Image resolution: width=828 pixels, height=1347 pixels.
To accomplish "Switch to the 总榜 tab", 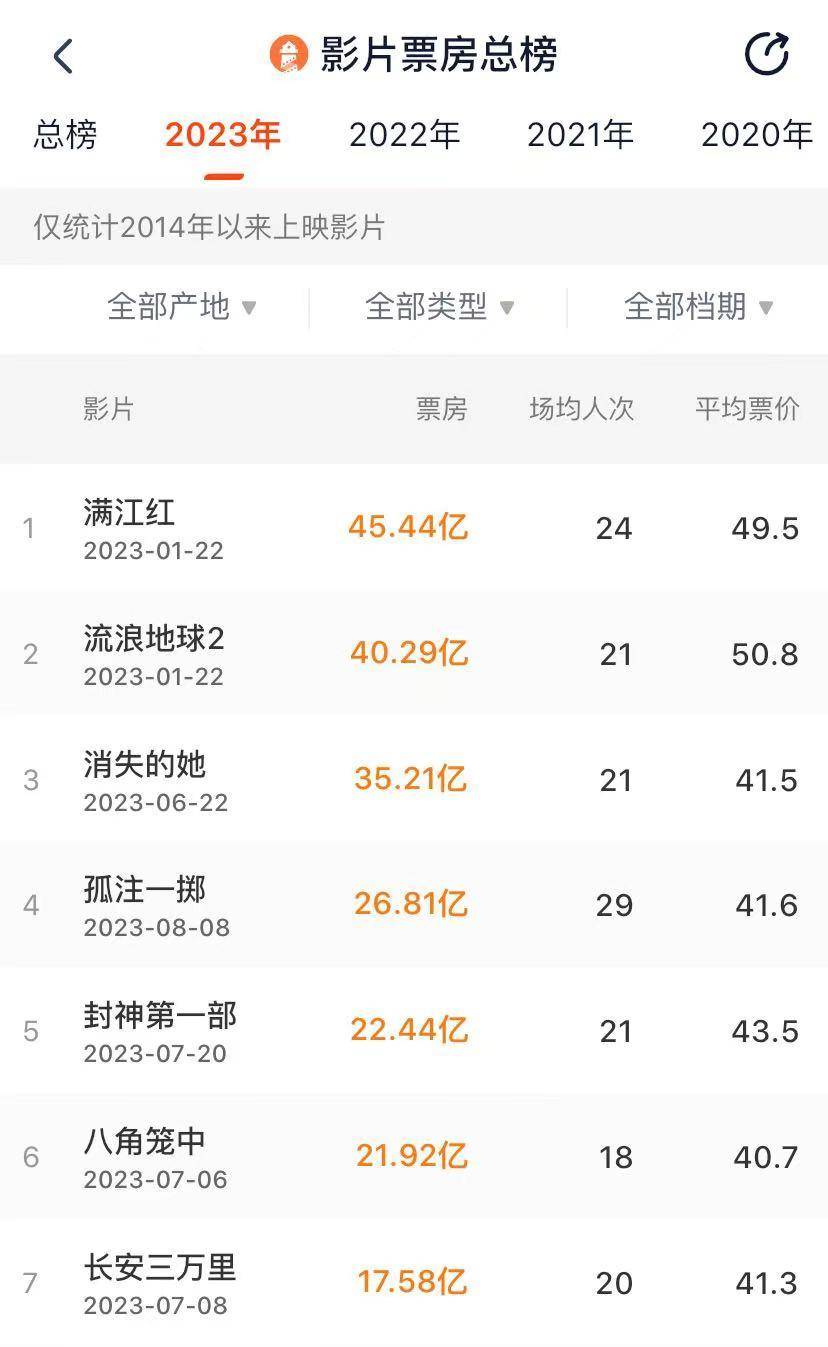I will pyautogui.click(x=66, y=135).
